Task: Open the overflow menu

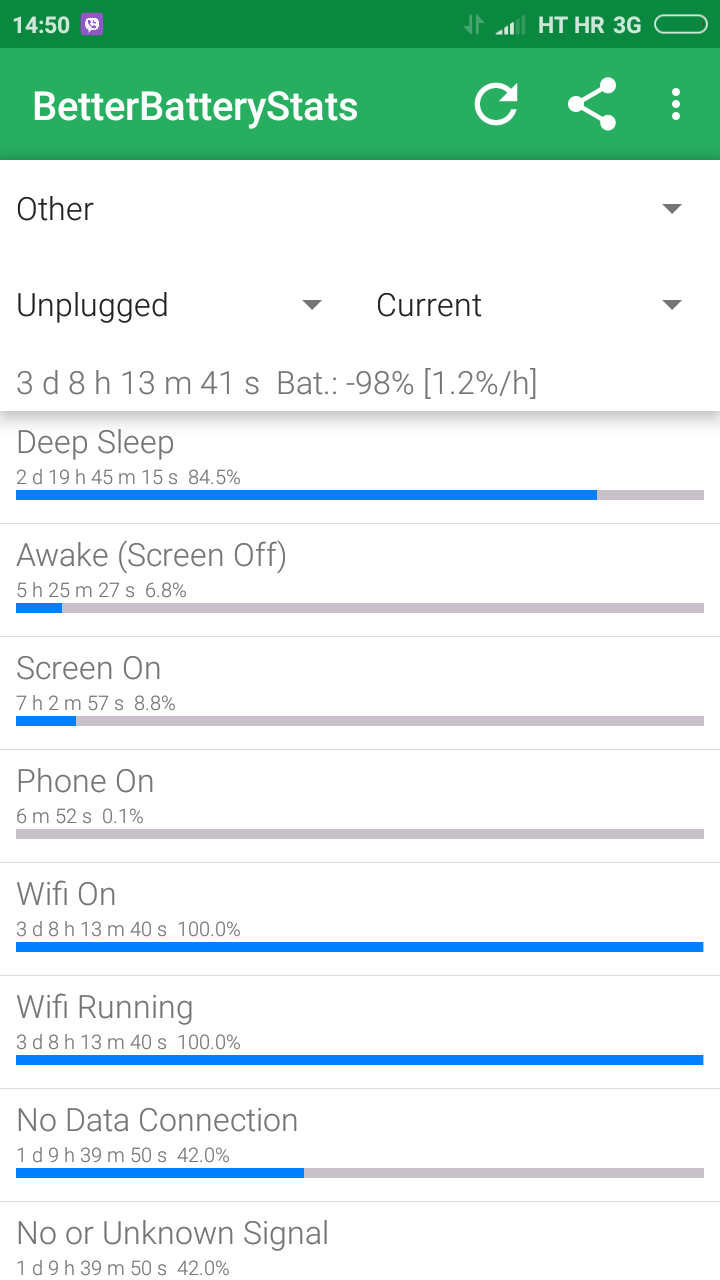Action: 676,105
